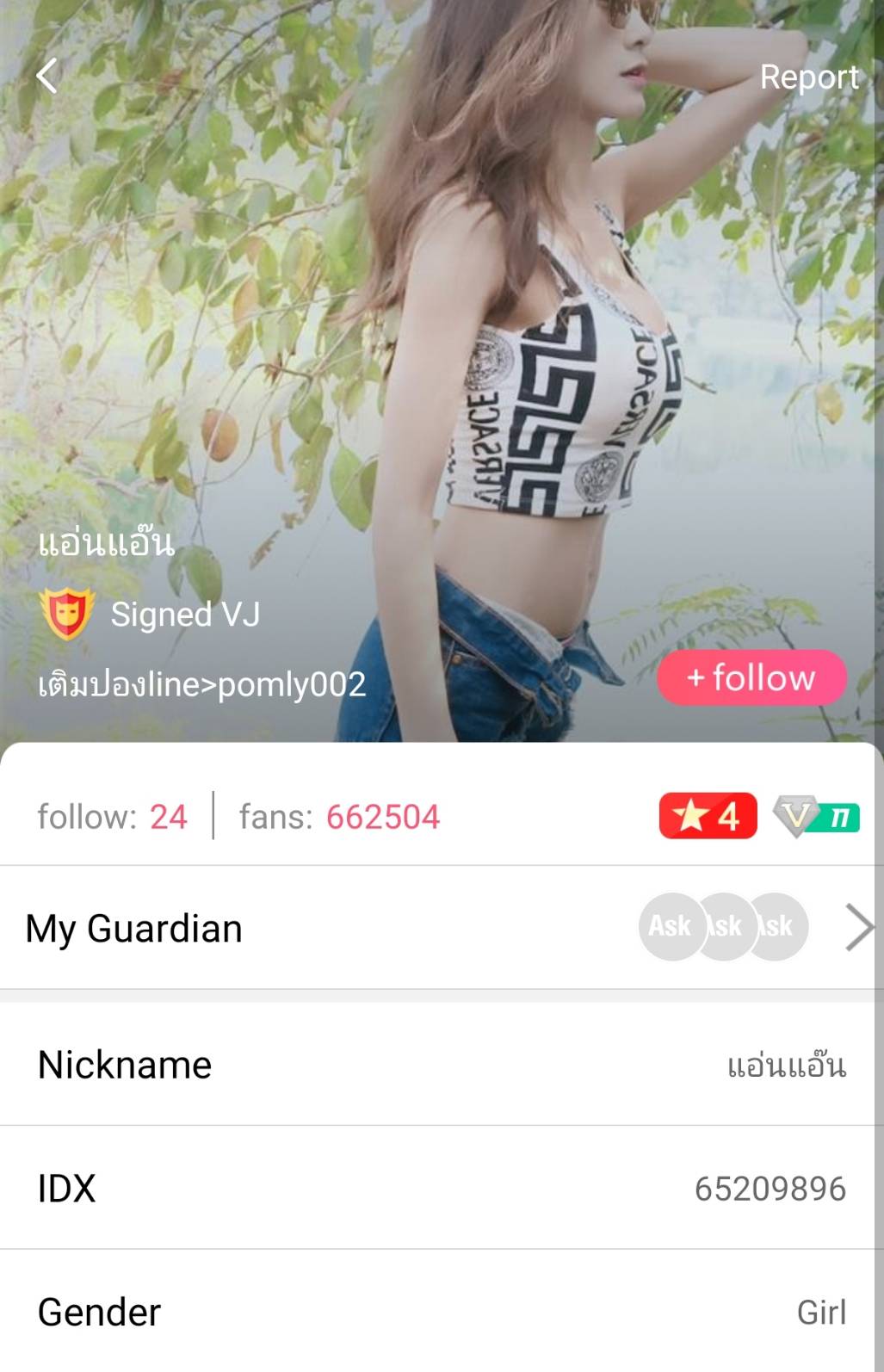Go back using the top-left arrow

47,77
